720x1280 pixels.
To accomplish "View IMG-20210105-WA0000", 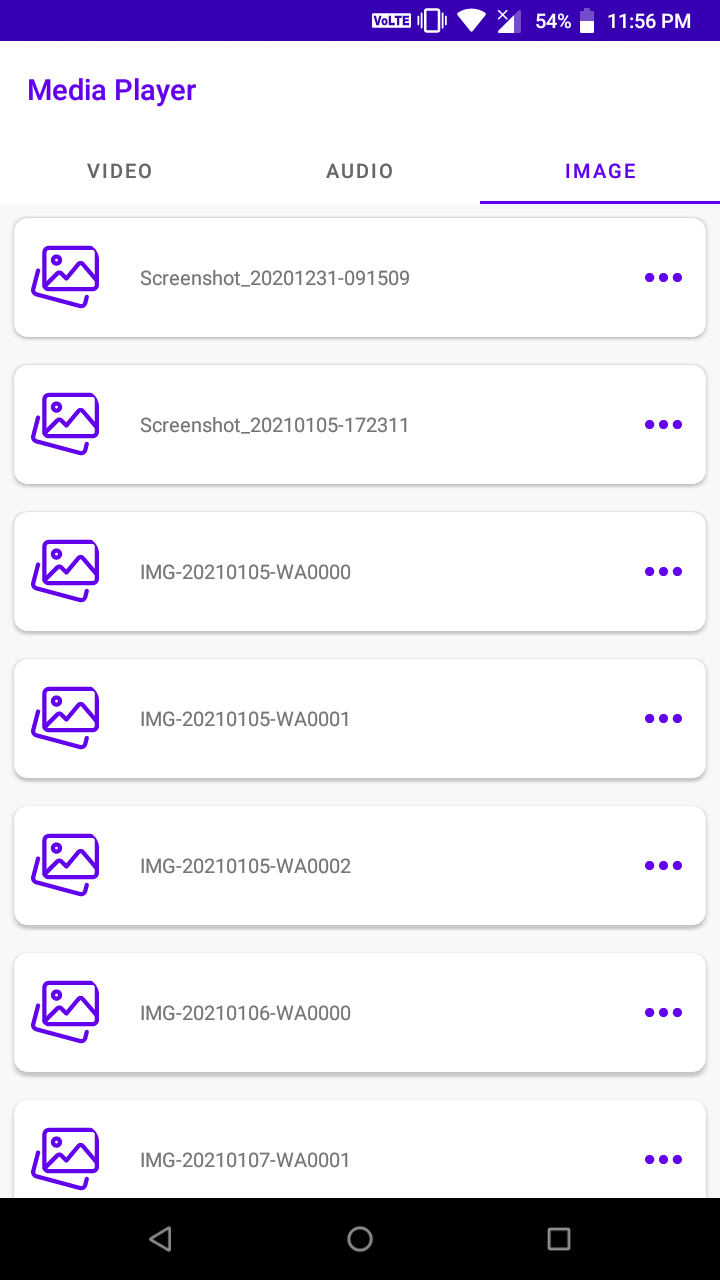I will (x=360, y=572).
